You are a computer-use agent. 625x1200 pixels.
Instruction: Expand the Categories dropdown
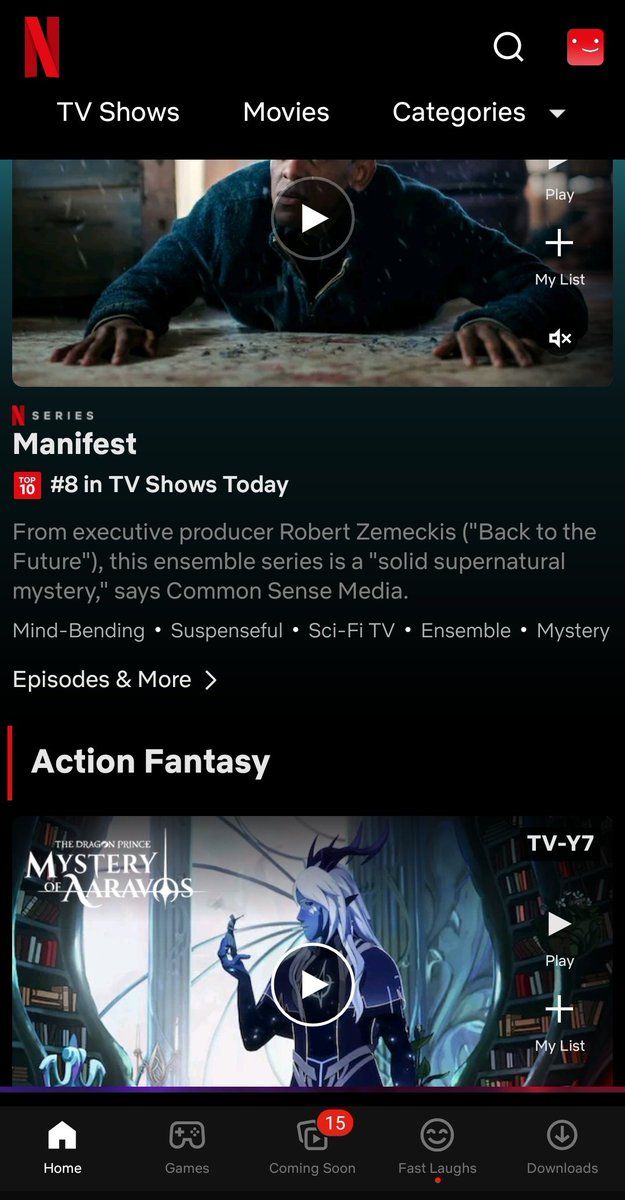pyautogui.click(x=478, y=112)
